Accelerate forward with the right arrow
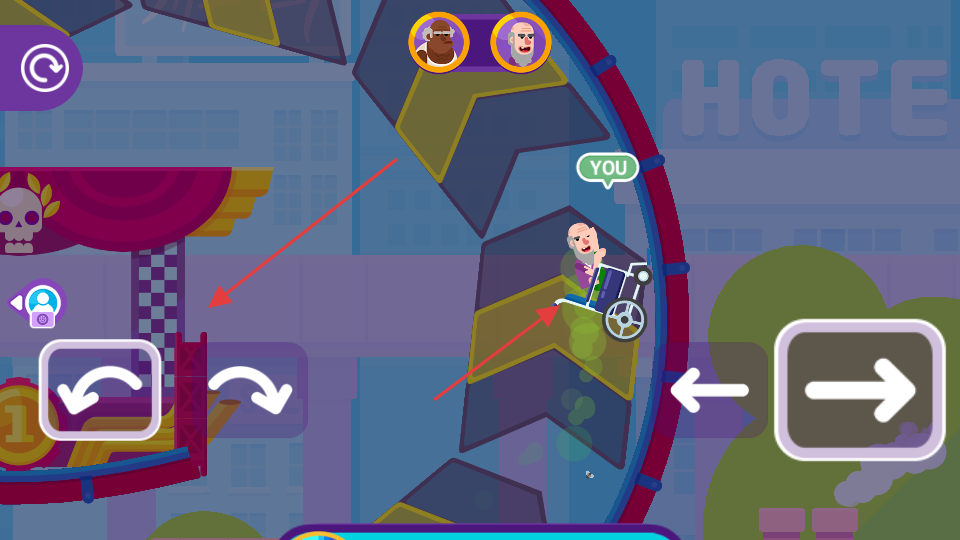The width and height of the screenshot is (960, 540). (x=860, y=390)
